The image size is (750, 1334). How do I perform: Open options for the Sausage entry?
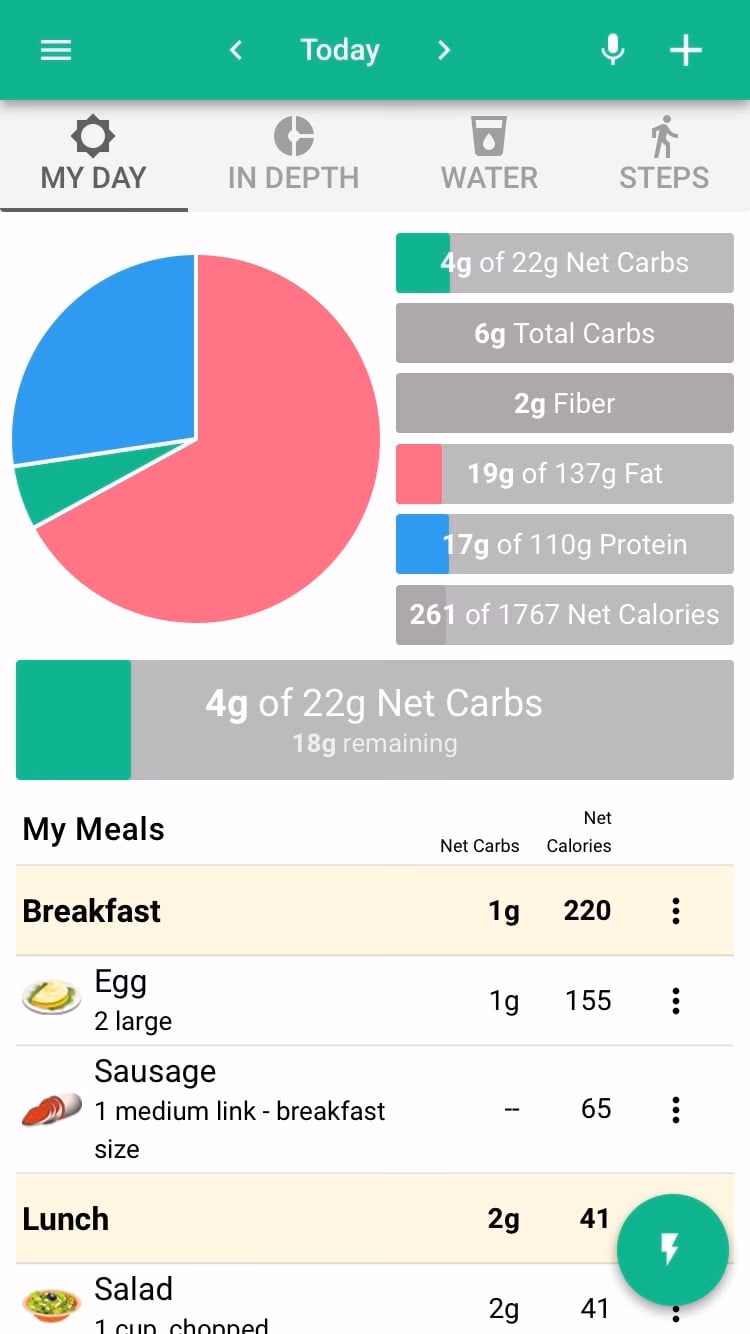676,1109
